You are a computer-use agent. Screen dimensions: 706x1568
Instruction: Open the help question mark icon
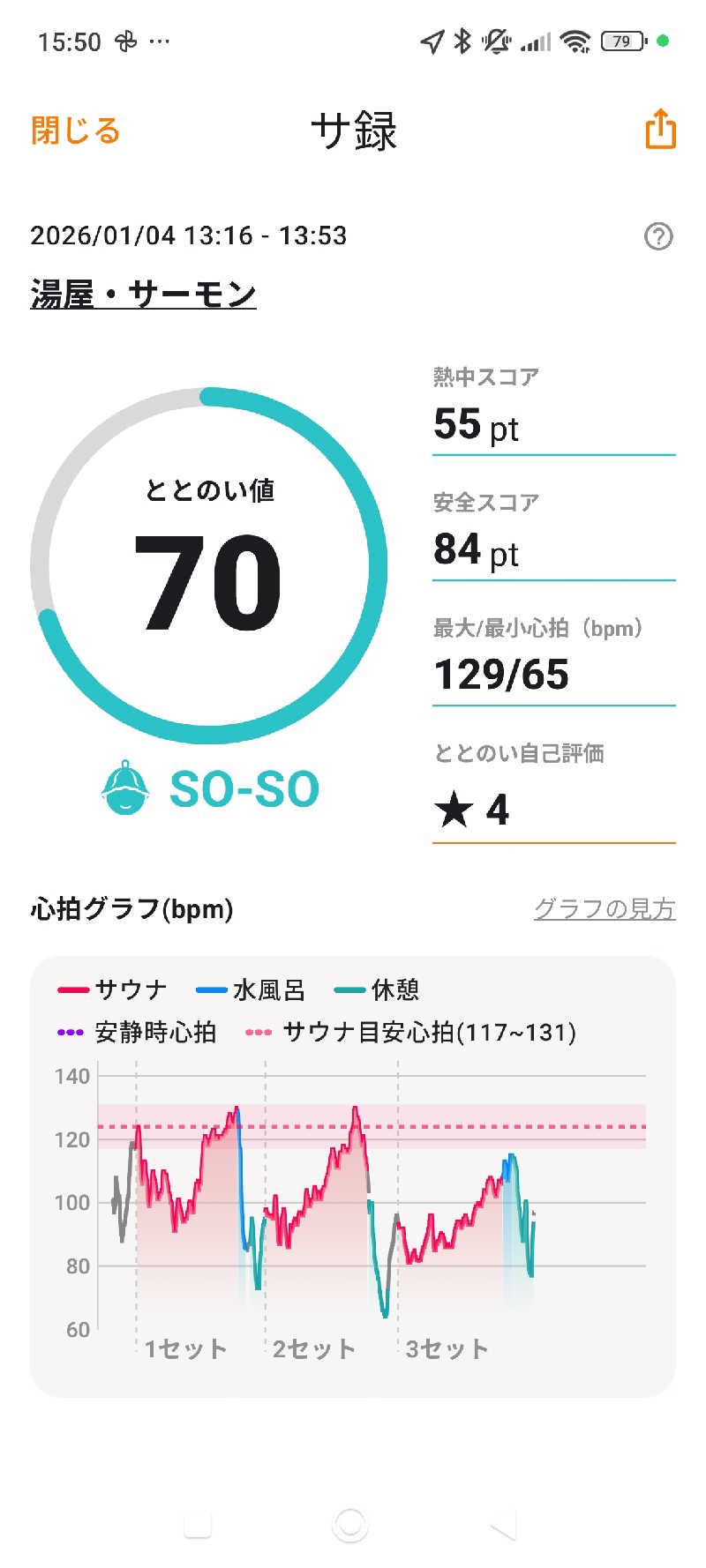pyautogui.click(x=657, y=236)
